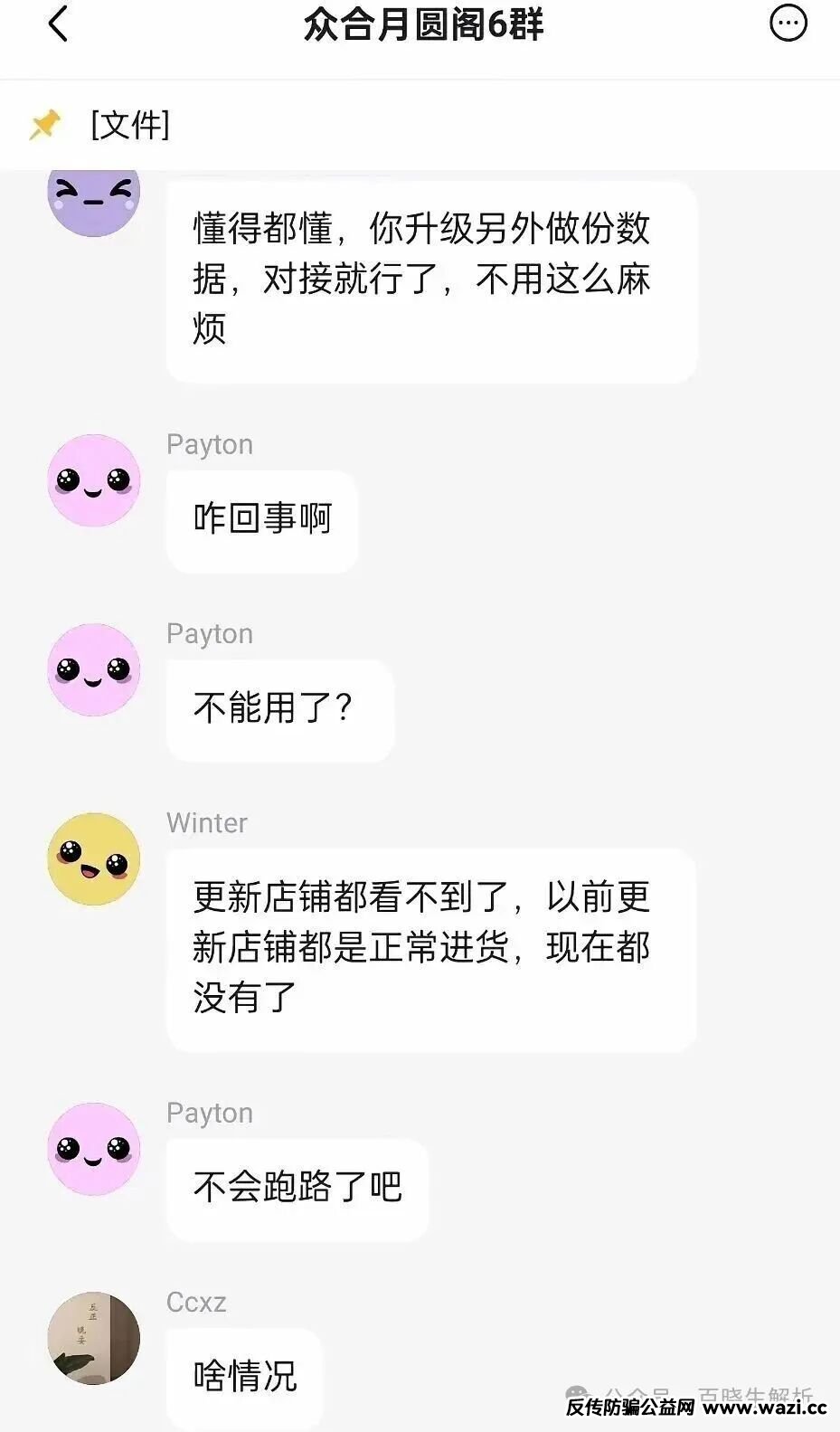Tap Payton's avatar beside "咋回事啊"
Screen dimensions: 840x1432
tap(94, 480)
